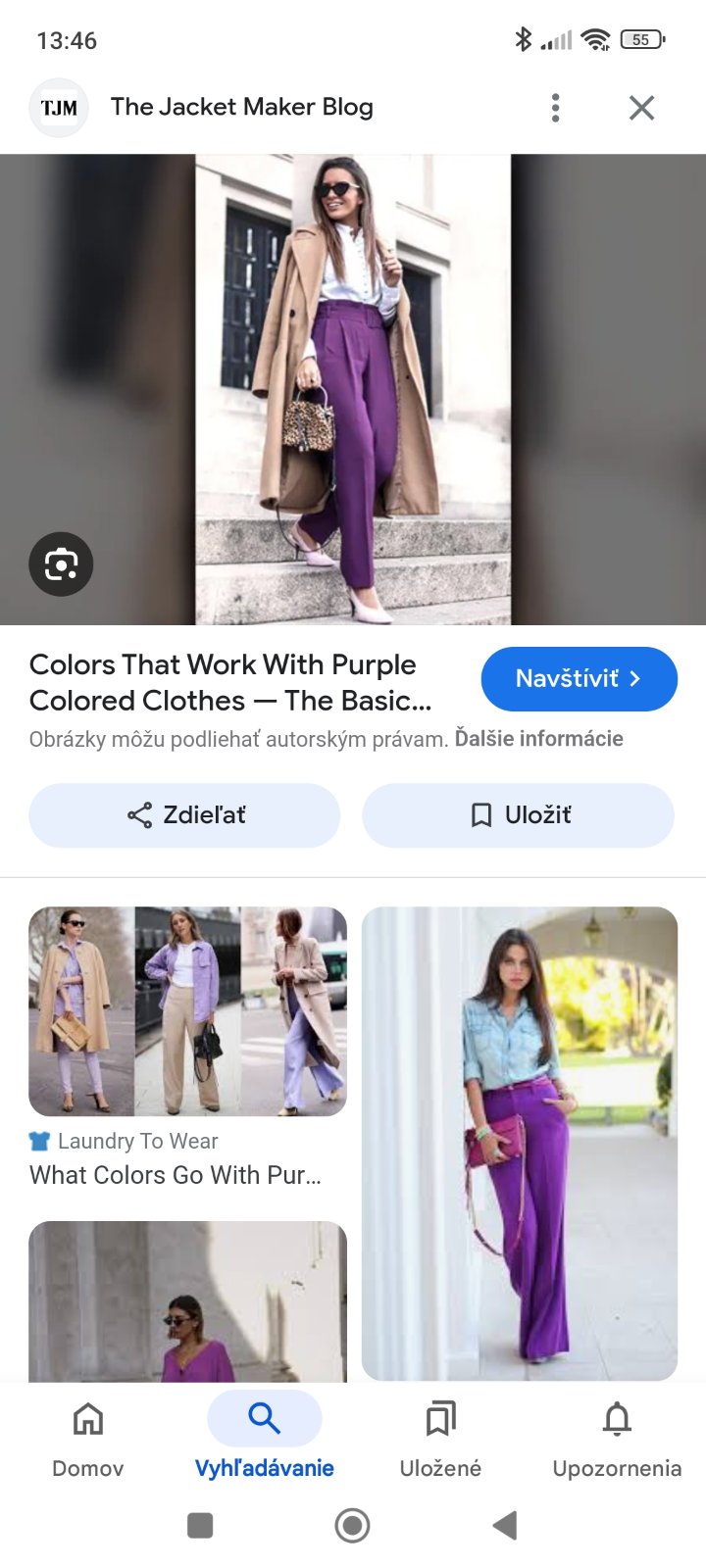This screenshot has width=706, height=1568.
Task: Open the partially visible purple top image
Action: click(x=187, y=1303)
